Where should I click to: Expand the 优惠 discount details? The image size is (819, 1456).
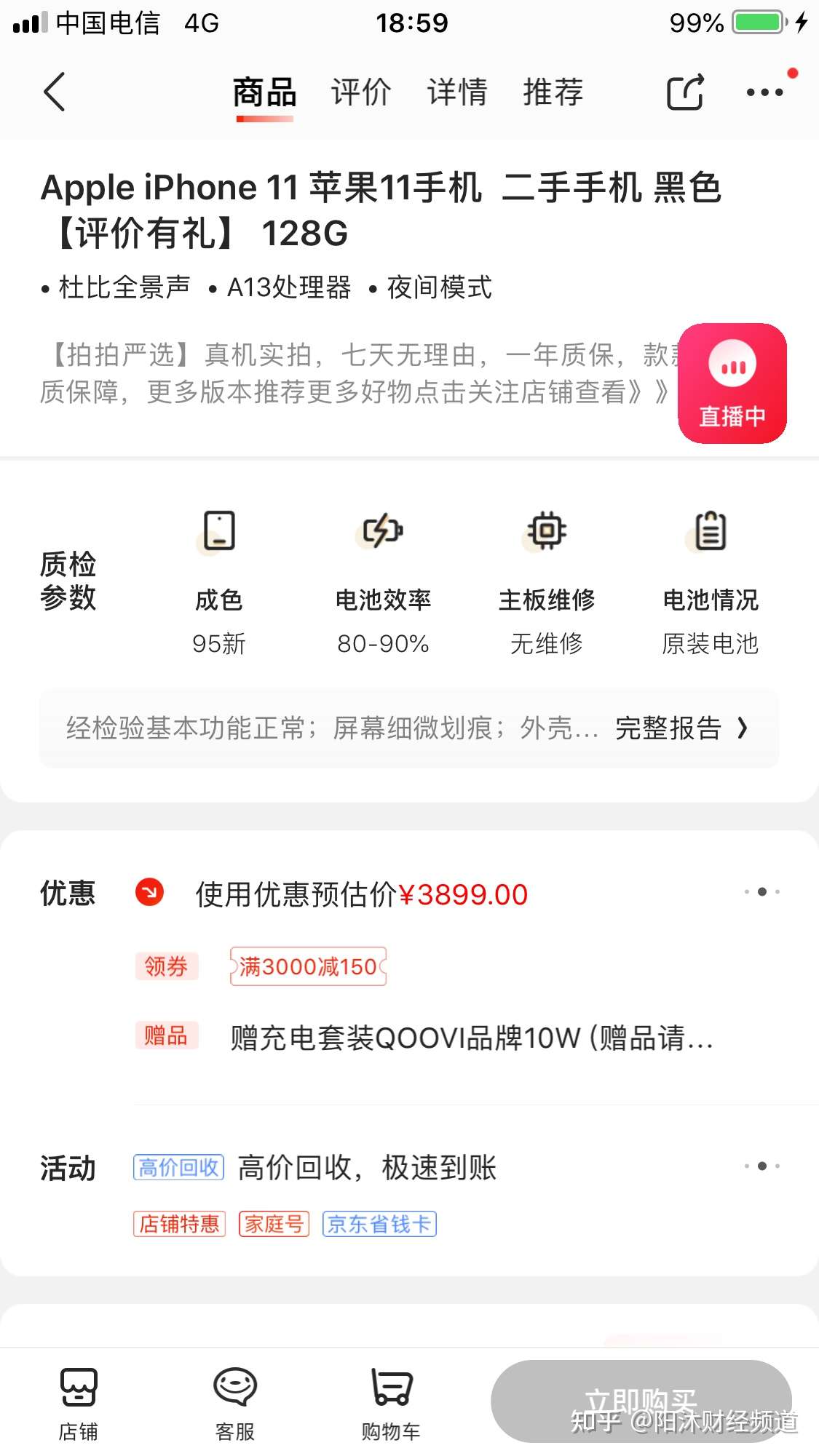[761, 892]
